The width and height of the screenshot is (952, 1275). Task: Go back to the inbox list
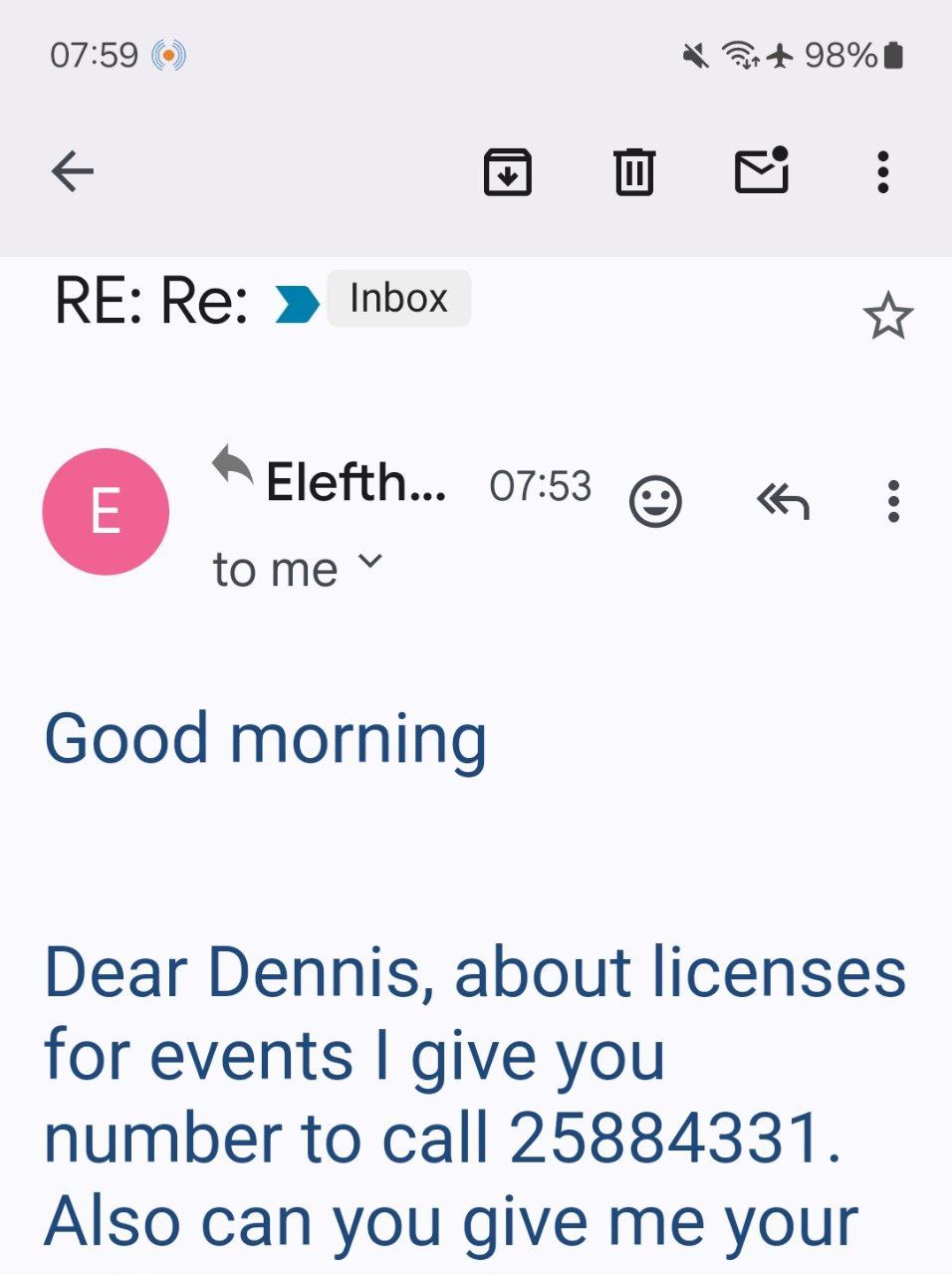[x=73, y=171]
